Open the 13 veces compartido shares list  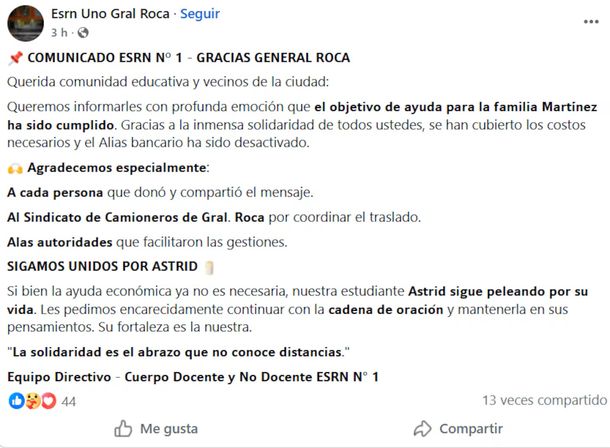(543, 399)
